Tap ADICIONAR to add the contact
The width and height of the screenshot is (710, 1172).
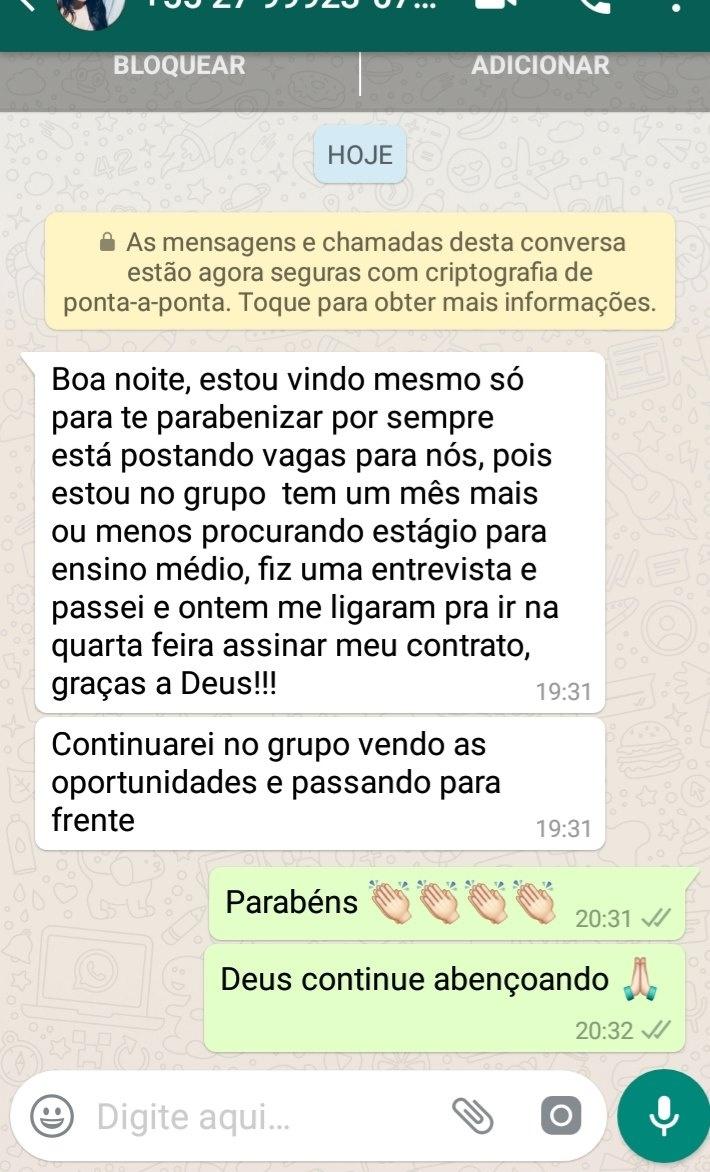click(539, 66)
